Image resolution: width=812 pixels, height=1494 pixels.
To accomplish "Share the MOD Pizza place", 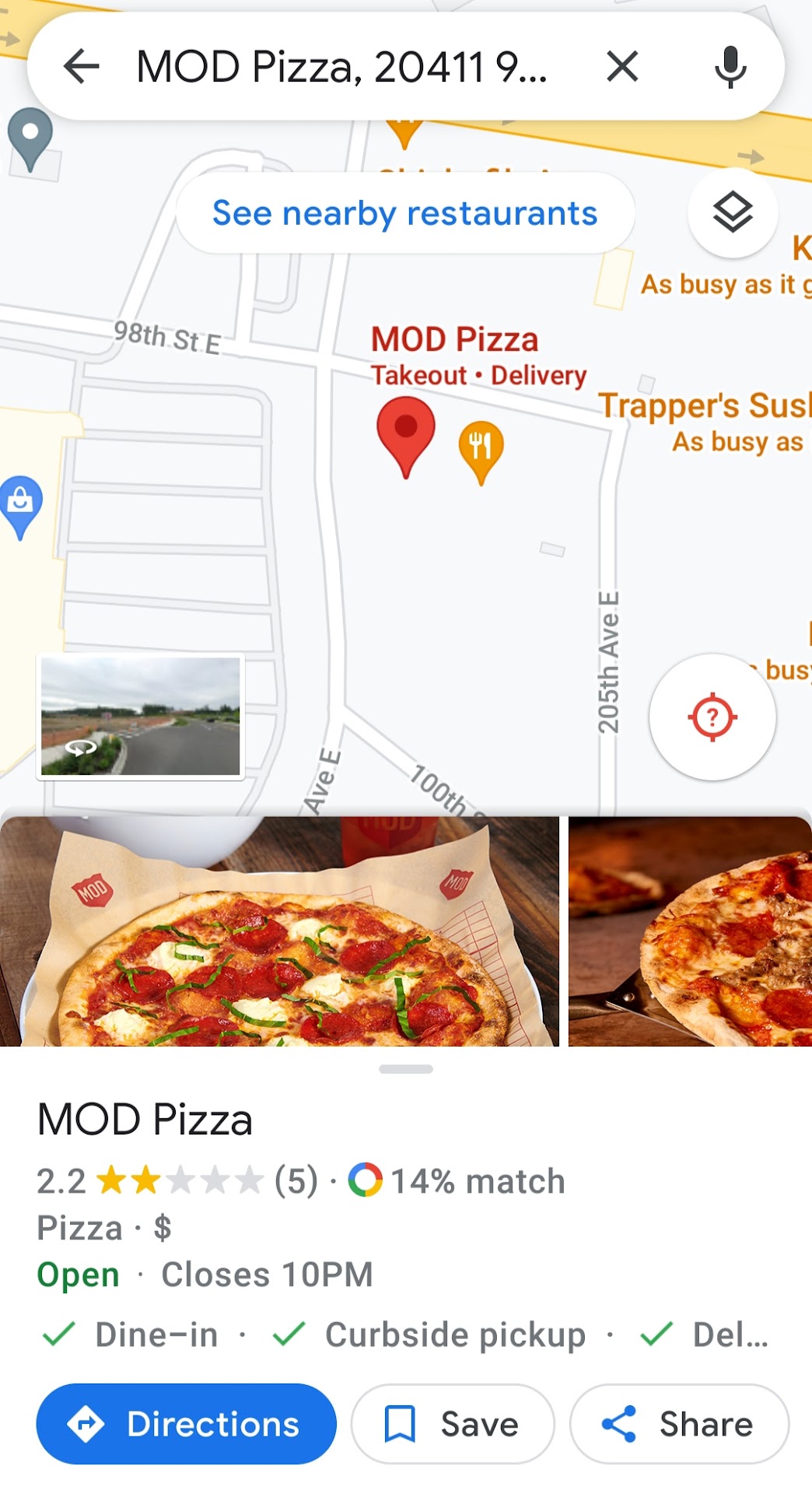I will 679,1424.
